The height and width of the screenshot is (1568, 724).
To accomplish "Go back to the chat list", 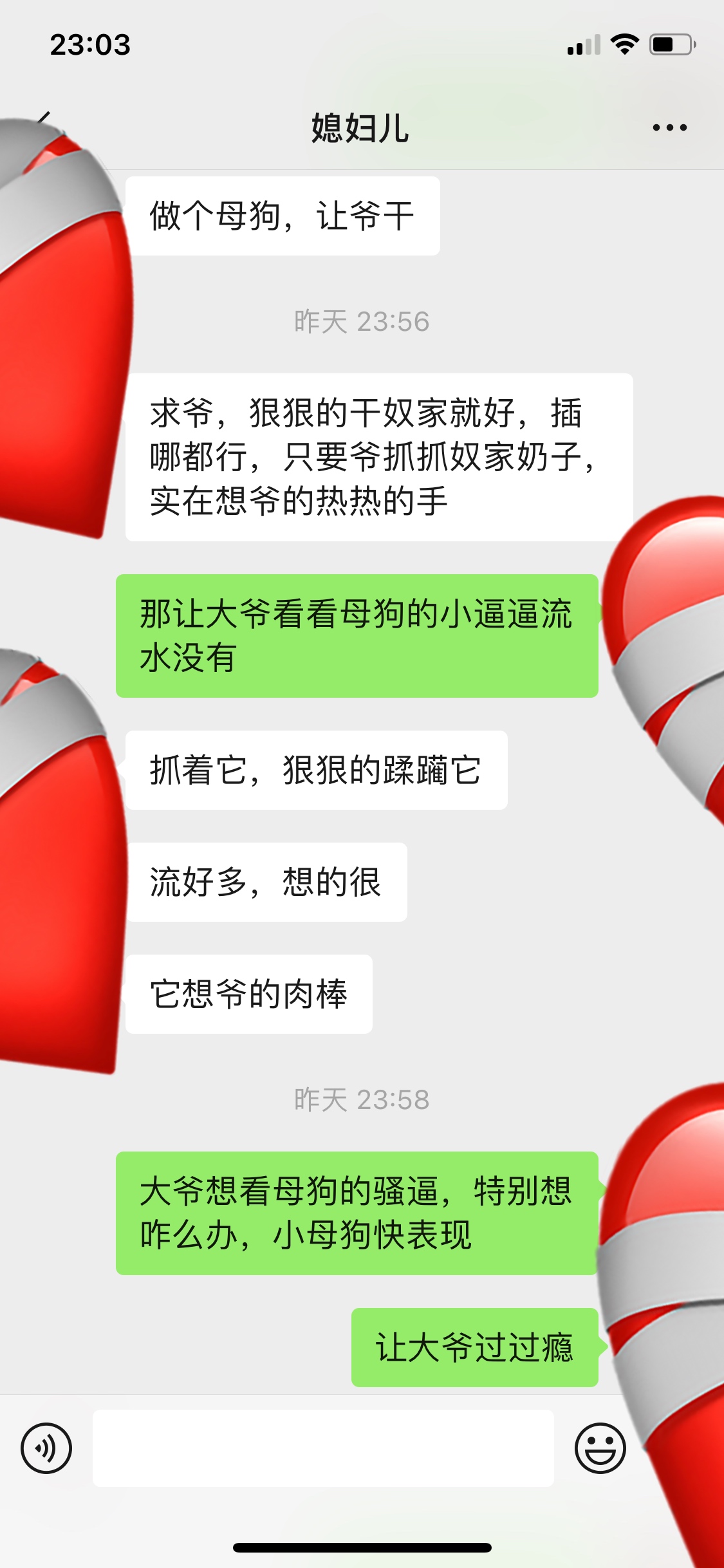I will click(x=42, y=120).
